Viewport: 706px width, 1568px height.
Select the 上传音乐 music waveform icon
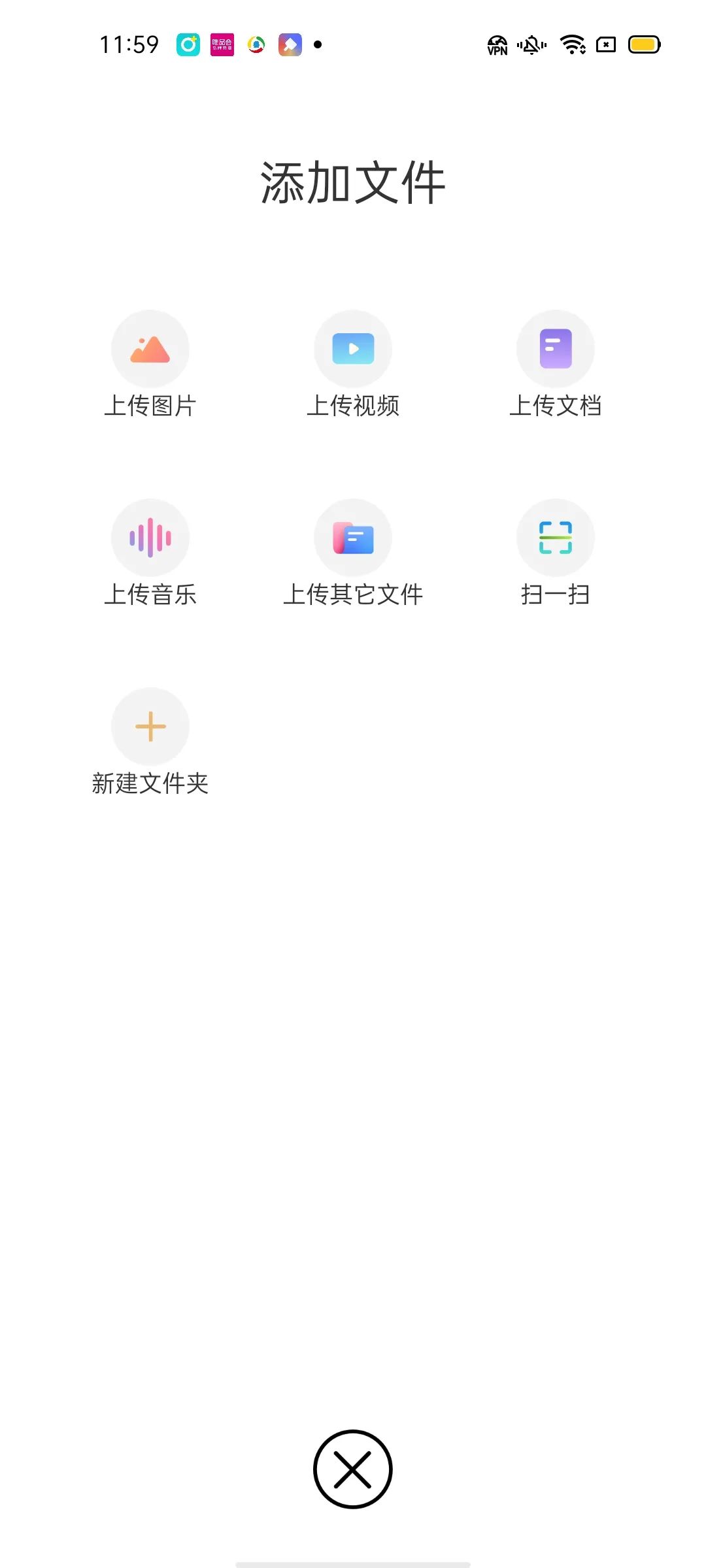click(x=150, y=537)
